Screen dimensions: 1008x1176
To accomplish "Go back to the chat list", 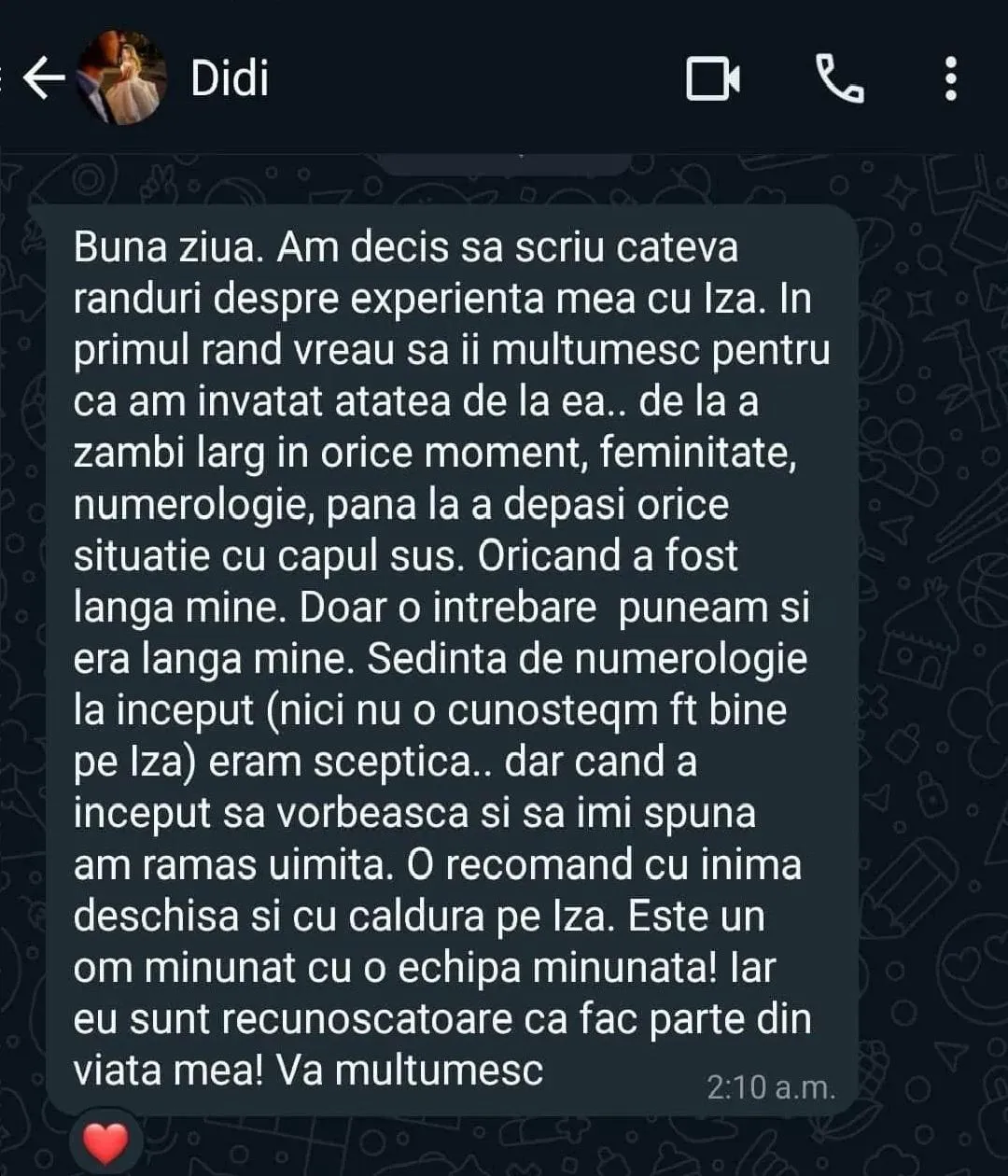I will pos(42,79).
